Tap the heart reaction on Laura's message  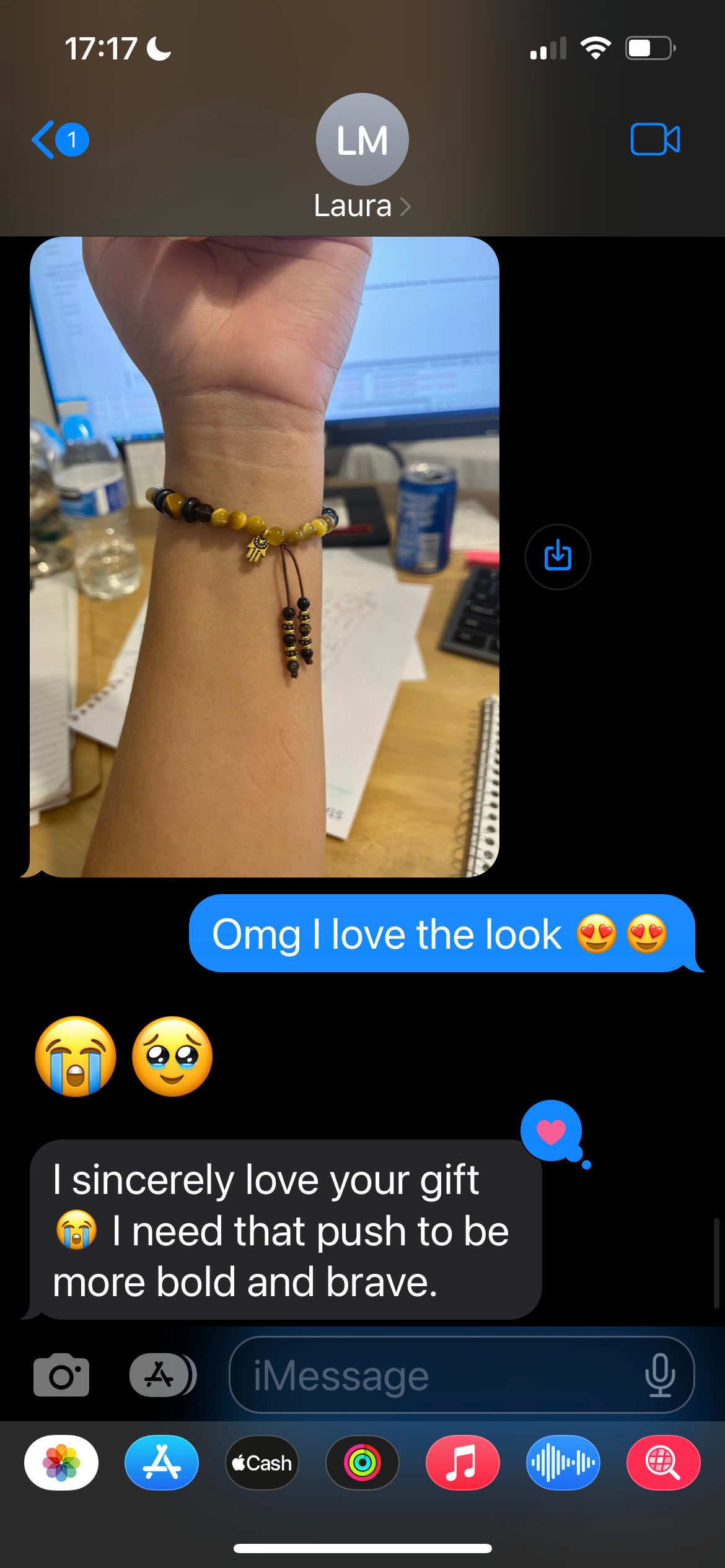point(551,1132)
